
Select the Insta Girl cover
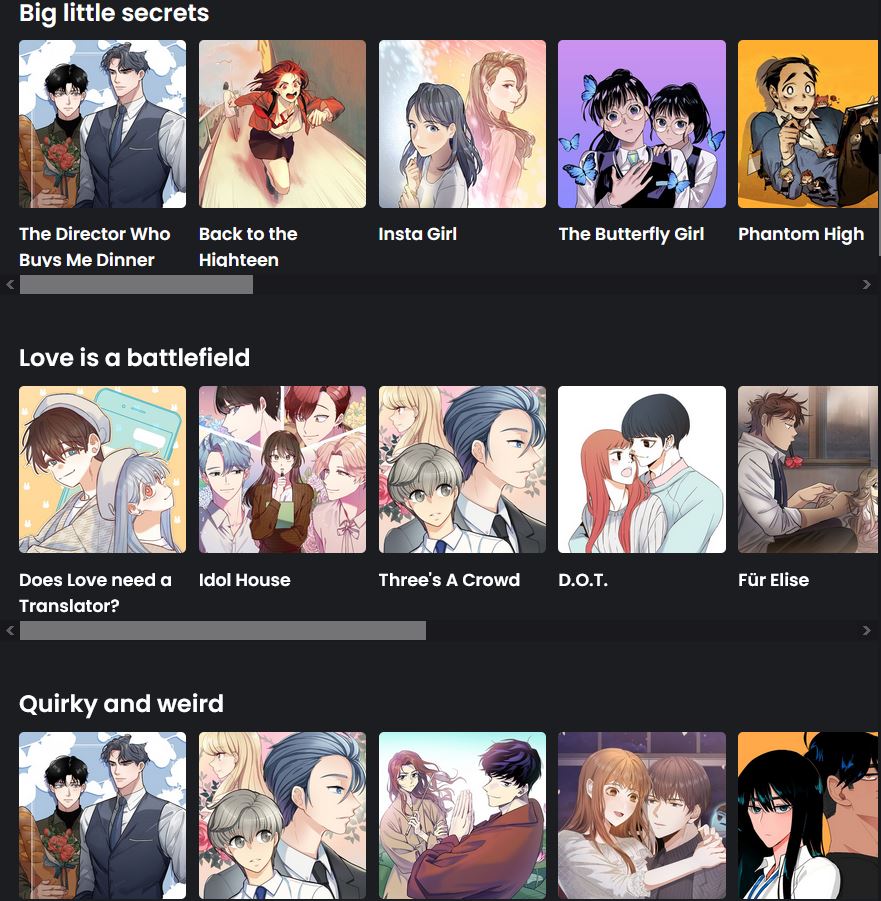pyautogui.click(x=462, y=124)
